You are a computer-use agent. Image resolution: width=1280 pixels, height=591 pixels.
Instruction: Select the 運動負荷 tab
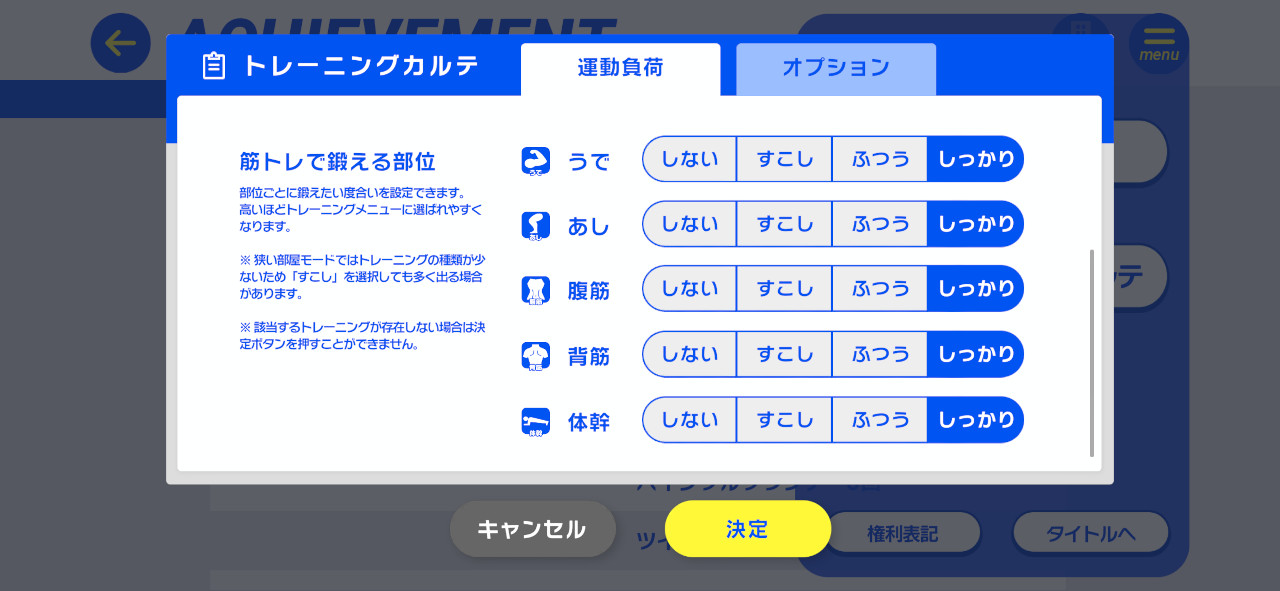(620, 69)
